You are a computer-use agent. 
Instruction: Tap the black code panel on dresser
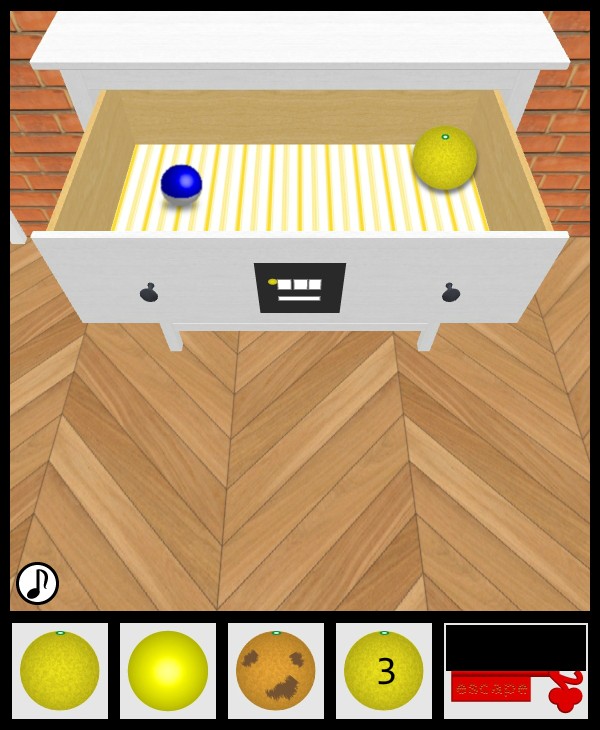click(x=300, y=288)
